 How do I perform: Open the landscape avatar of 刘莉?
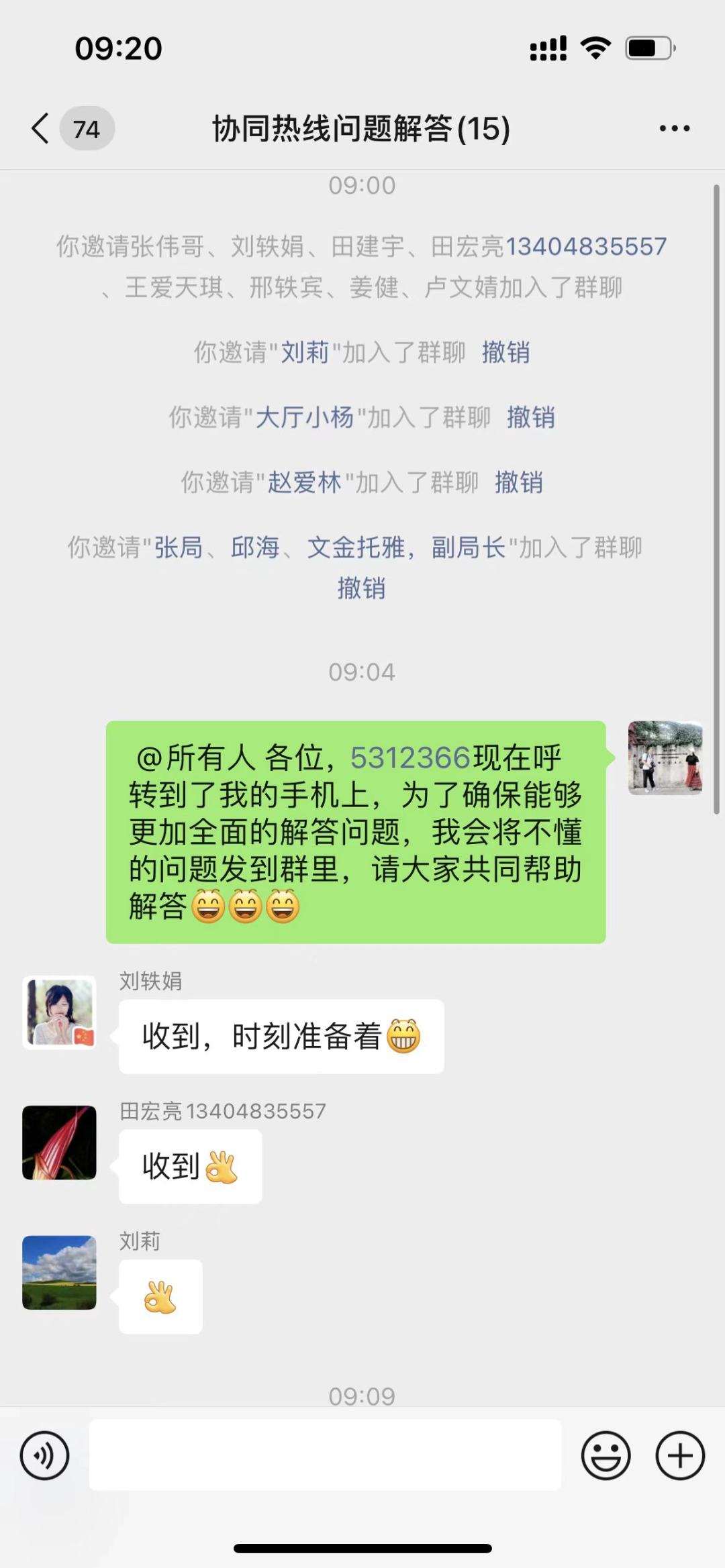pos(59,1273)
